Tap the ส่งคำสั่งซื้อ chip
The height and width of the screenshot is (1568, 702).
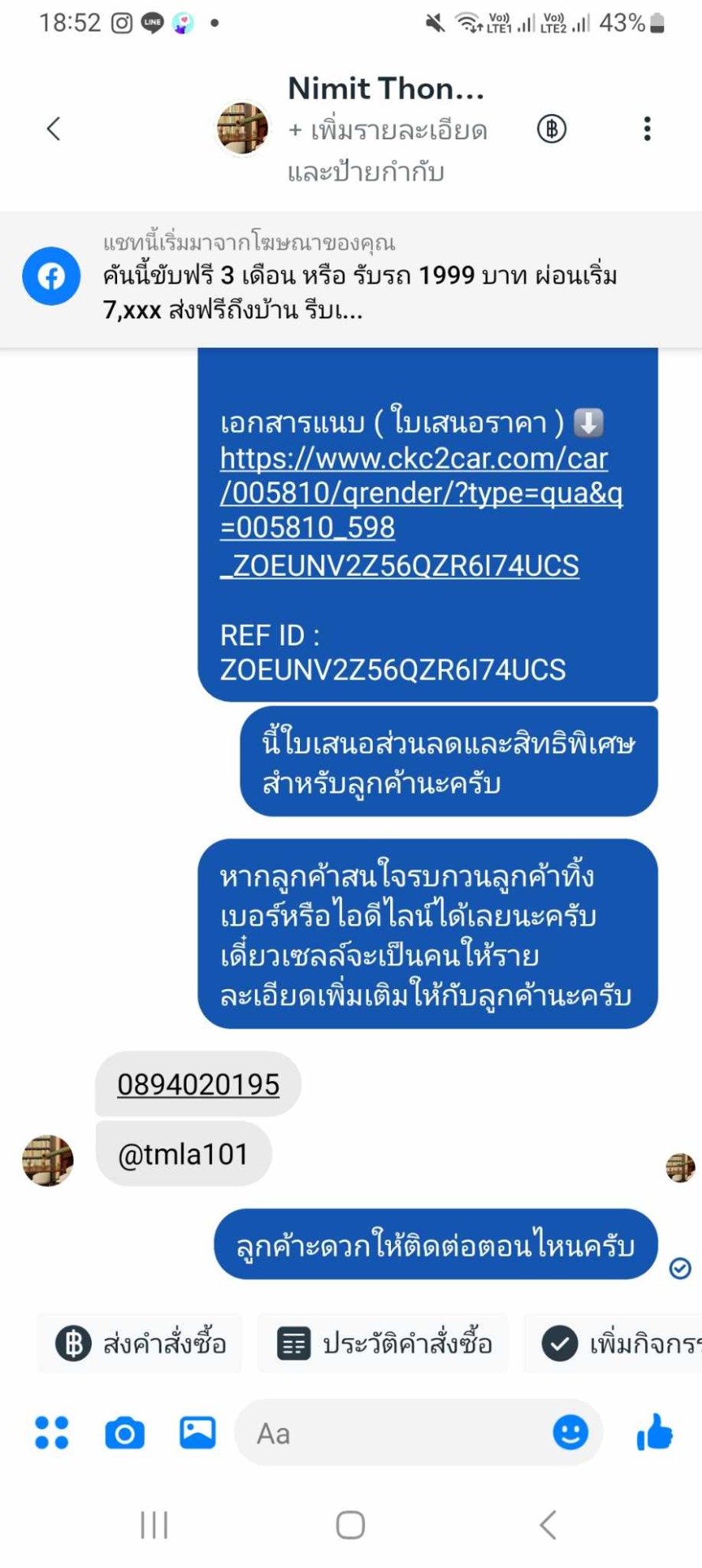click(x=140, y=1344)
